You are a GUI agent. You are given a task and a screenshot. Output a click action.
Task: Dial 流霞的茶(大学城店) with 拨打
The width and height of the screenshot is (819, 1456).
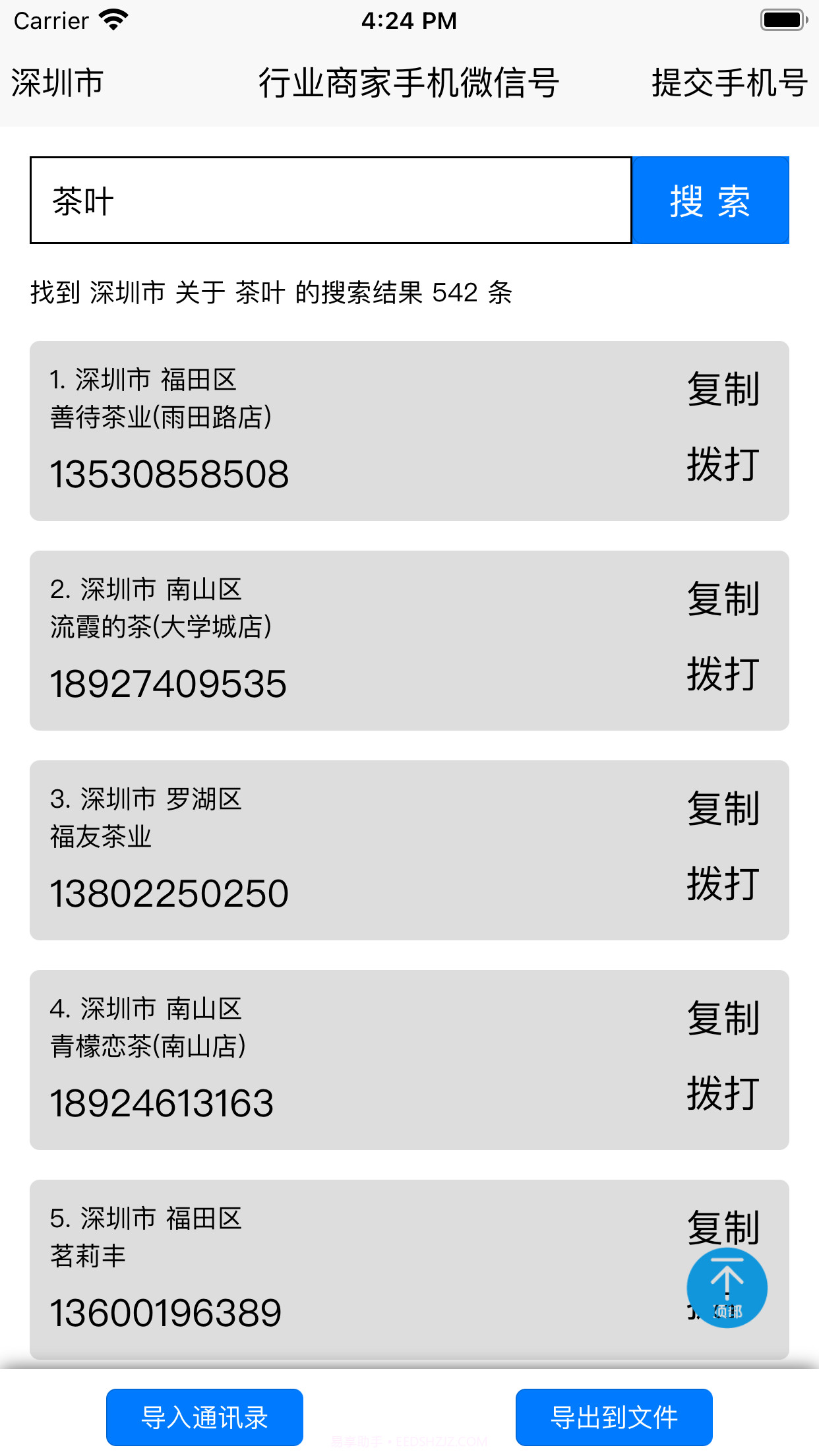pyautogui.click(x=723, y=674)
